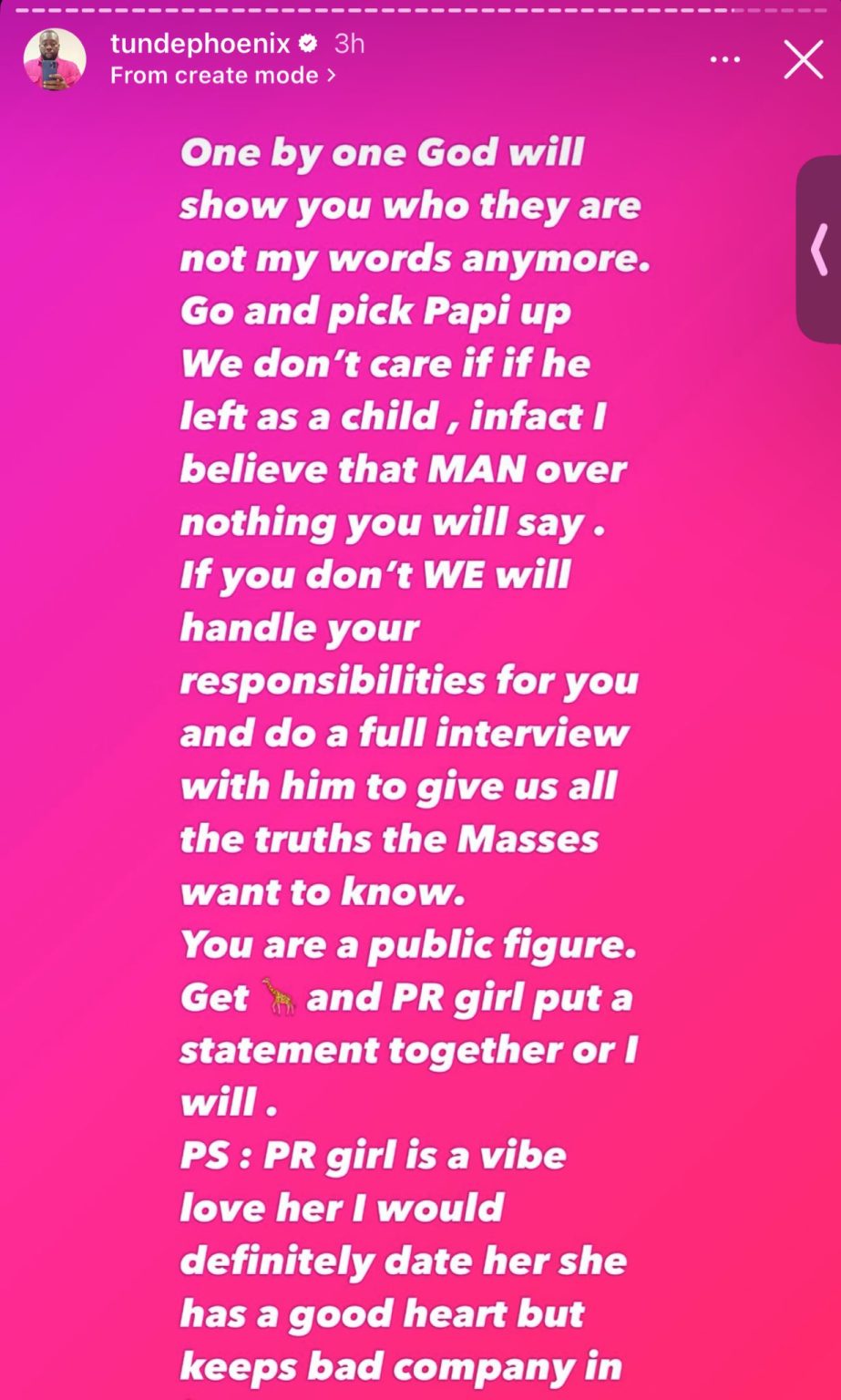Image resolution: width=841 pixels, height=1400 pixels.
Task: Open the tundephoenix username link
Action: 200,43
